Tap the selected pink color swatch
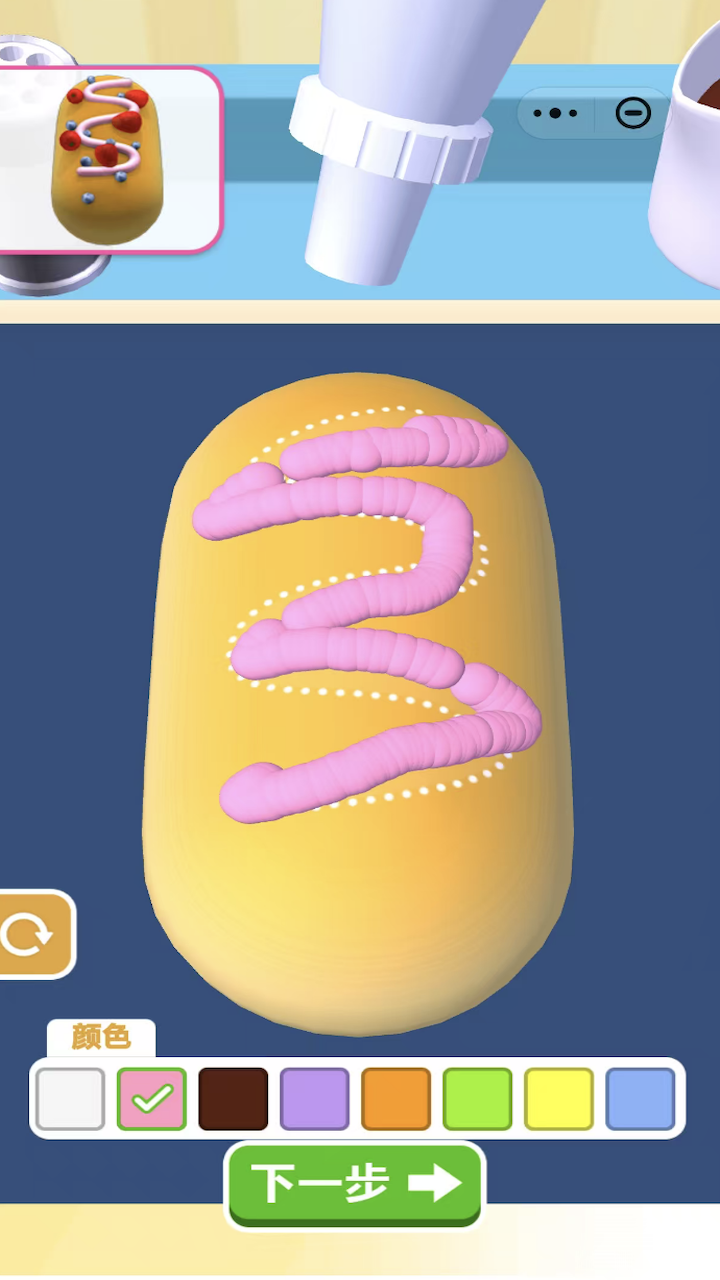This screenshot has height=1280, width=720. (x=152, y=1099)
